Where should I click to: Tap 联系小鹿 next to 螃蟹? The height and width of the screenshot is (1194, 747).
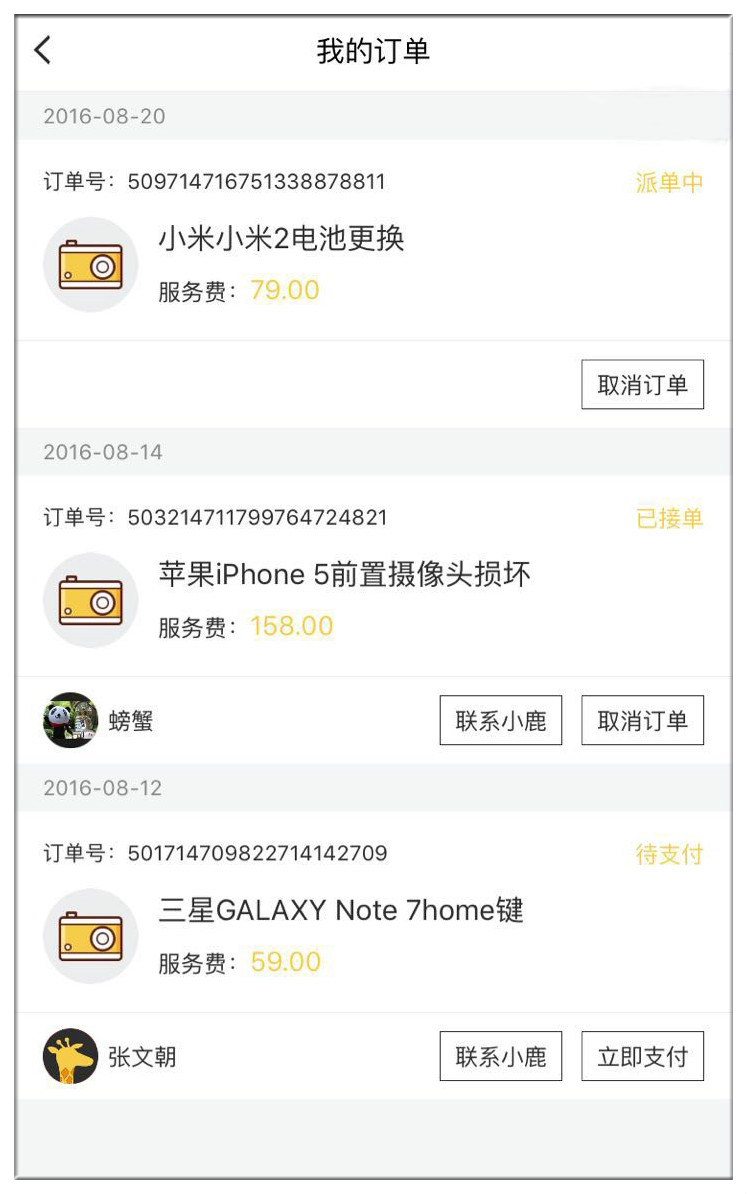coord(500,721)
